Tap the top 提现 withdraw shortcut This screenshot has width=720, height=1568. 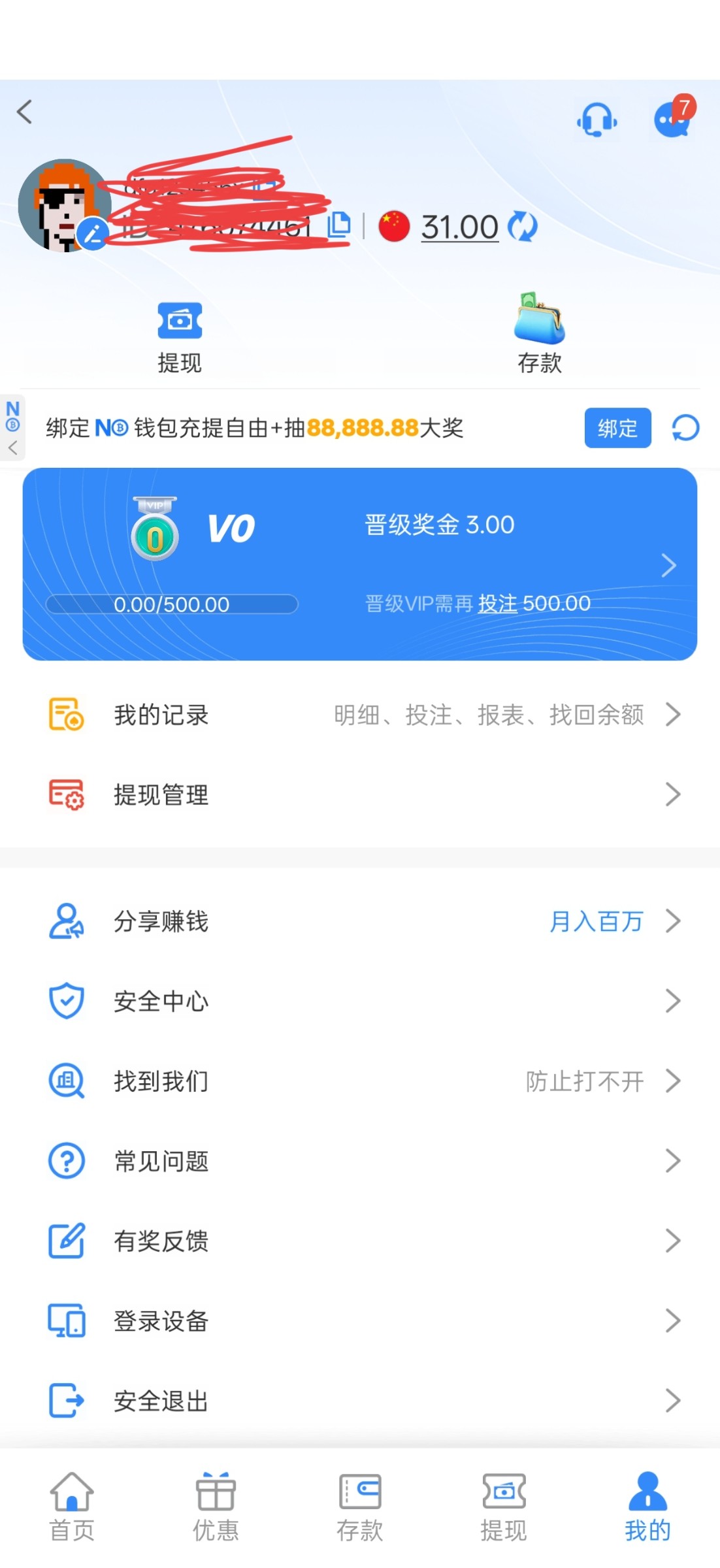click(180, 337)
